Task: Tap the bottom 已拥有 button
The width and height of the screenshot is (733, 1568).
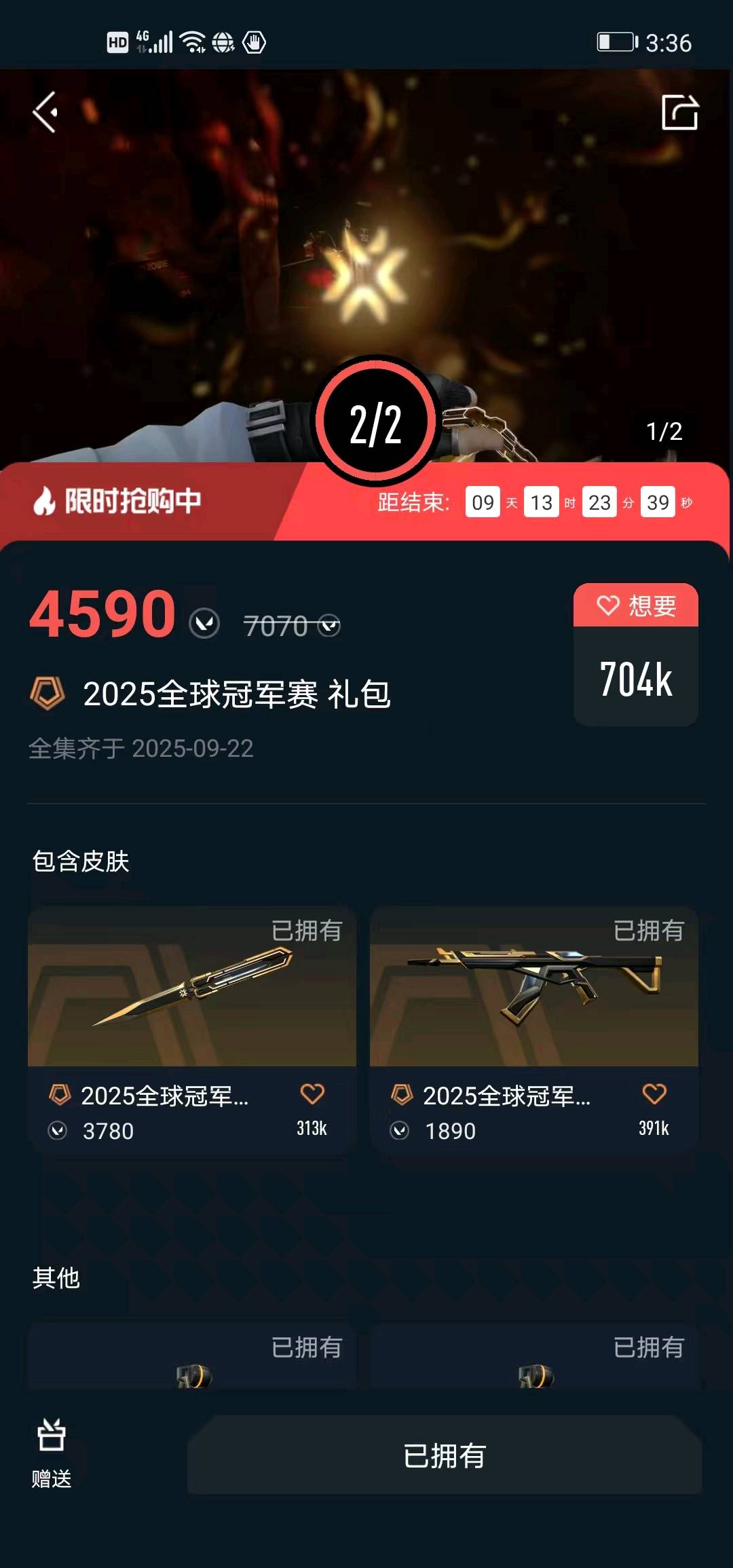Action: coord(445,1455)
